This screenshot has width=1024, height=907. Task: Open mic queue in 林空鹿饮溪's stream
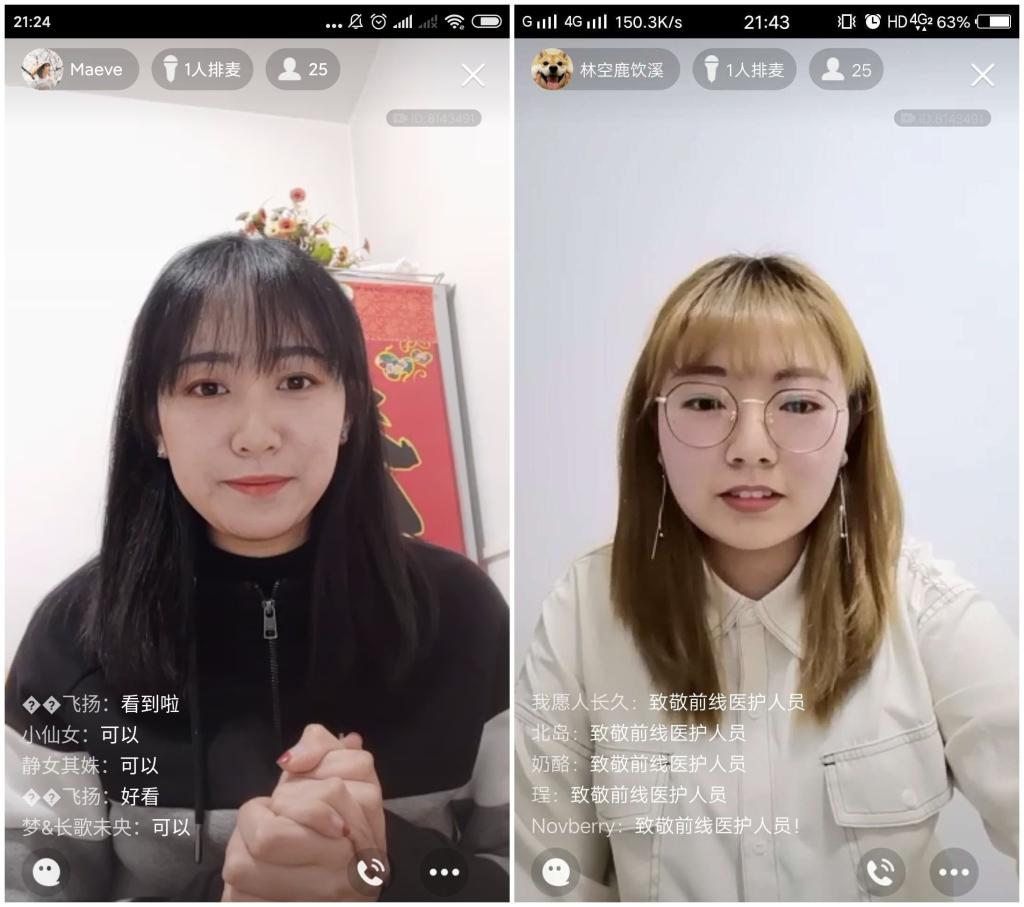pyautogui.click(x=743, y=70)
